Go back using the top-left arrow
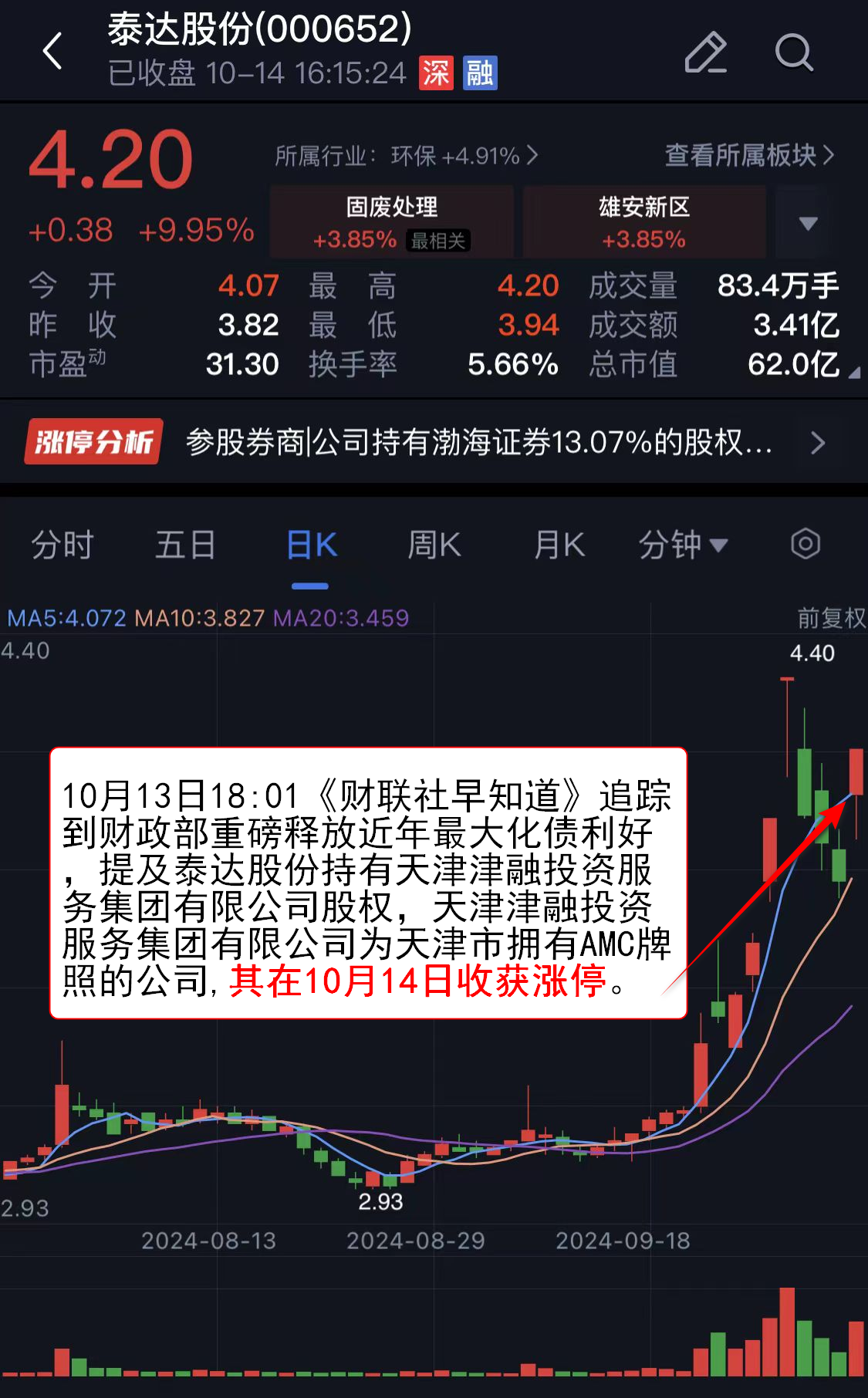Screen dimensions: 868x1398 point(52,52)
